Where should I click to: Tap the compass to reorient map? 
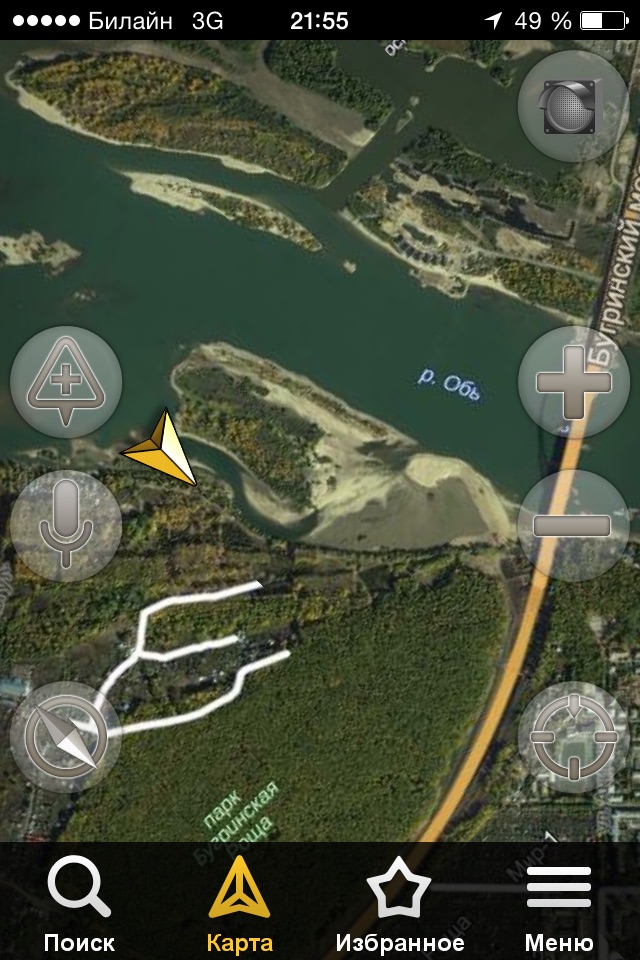click(66, 738)
